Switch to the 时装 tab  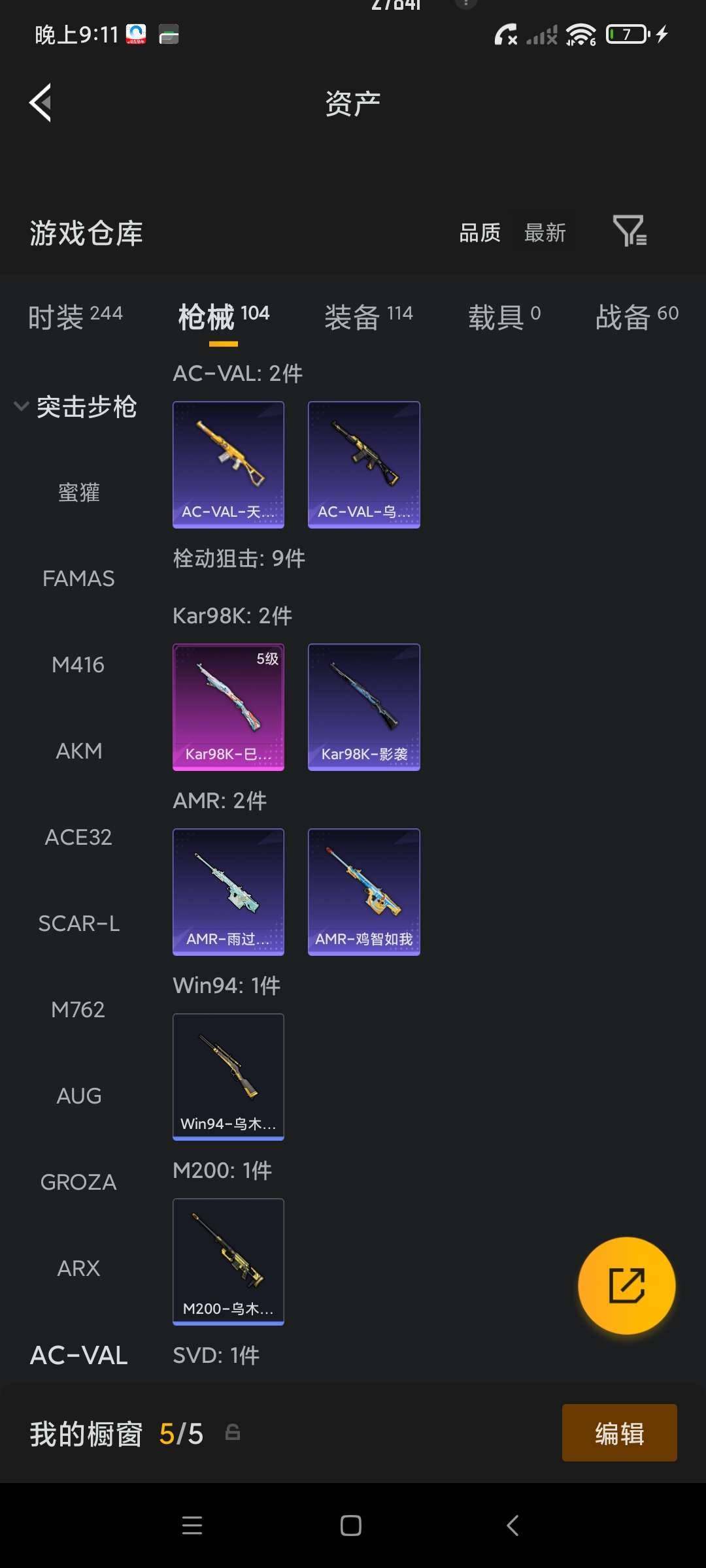(75, 316)
